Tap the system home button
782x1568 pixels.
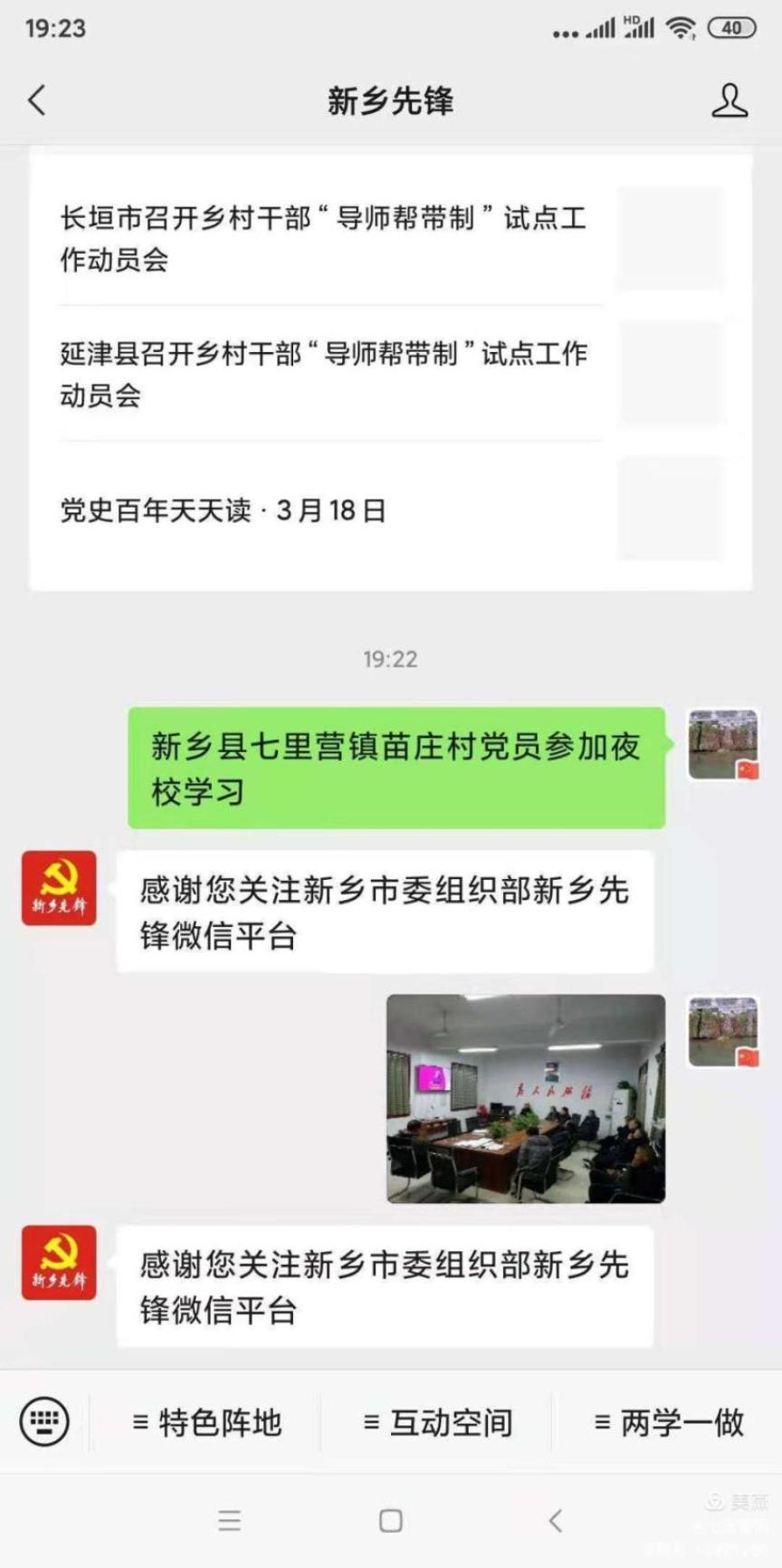pos(391,1520)
